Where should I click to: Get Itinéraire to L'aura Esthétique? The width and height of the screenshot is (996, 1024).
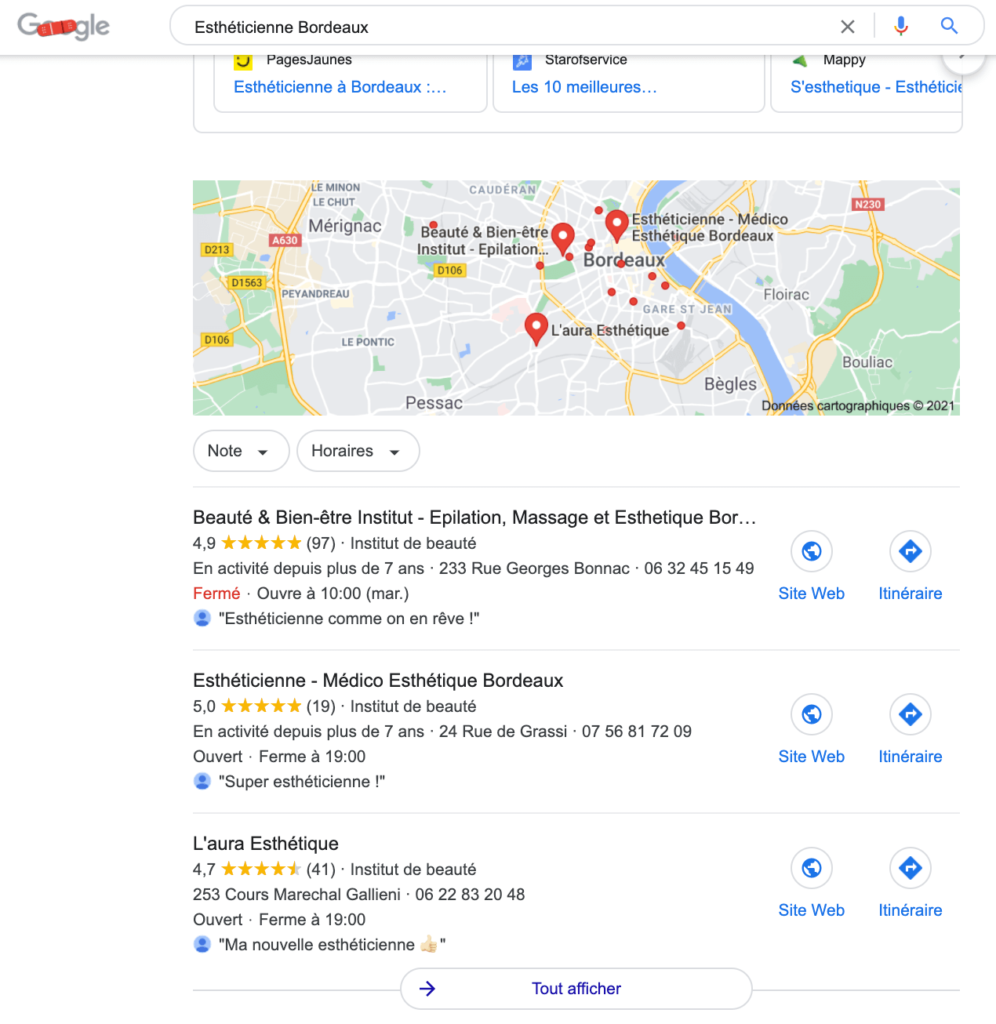(x=910, y=882)
